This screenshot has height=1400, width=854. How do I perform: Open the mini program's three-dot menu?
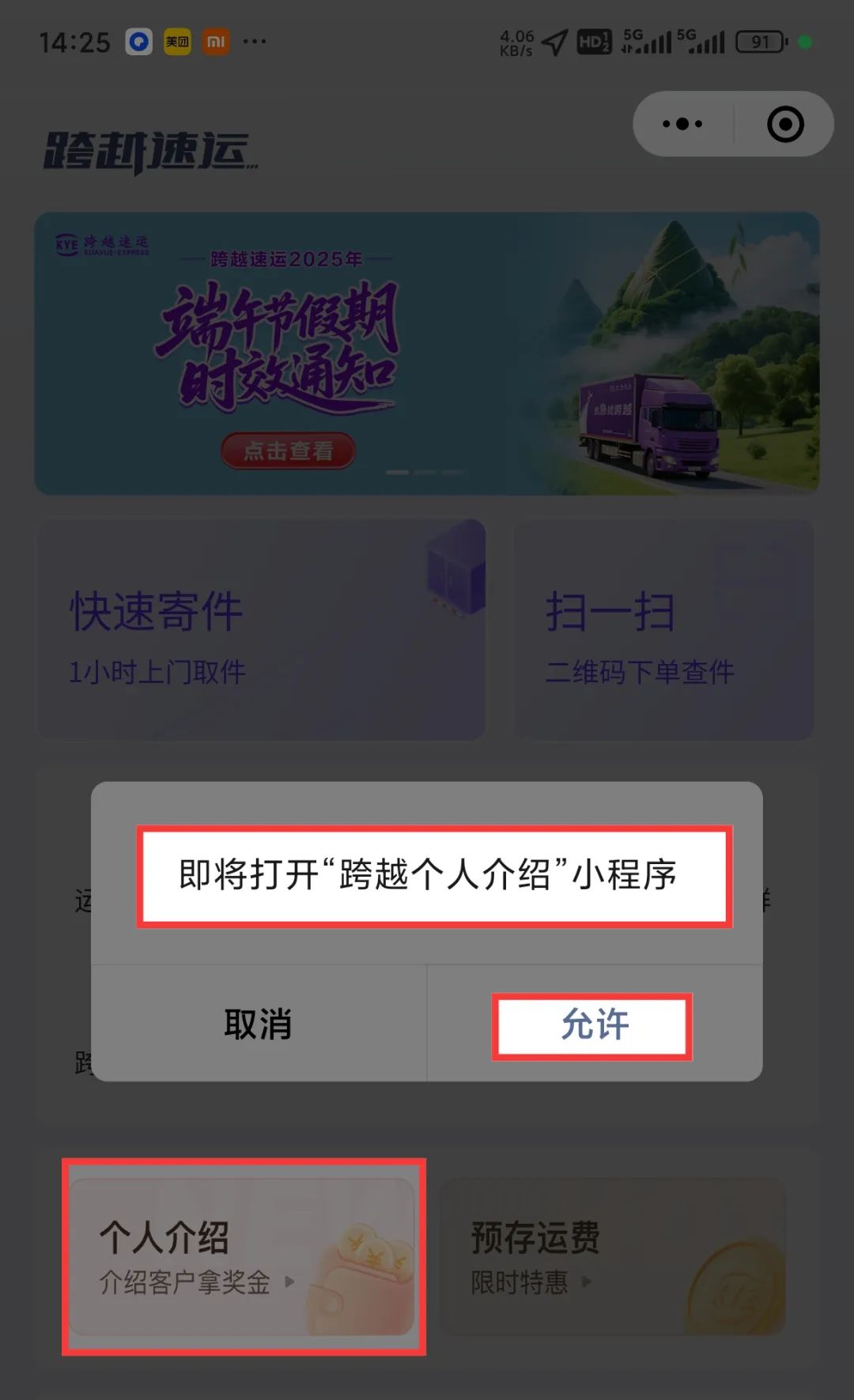pos(682,124)
